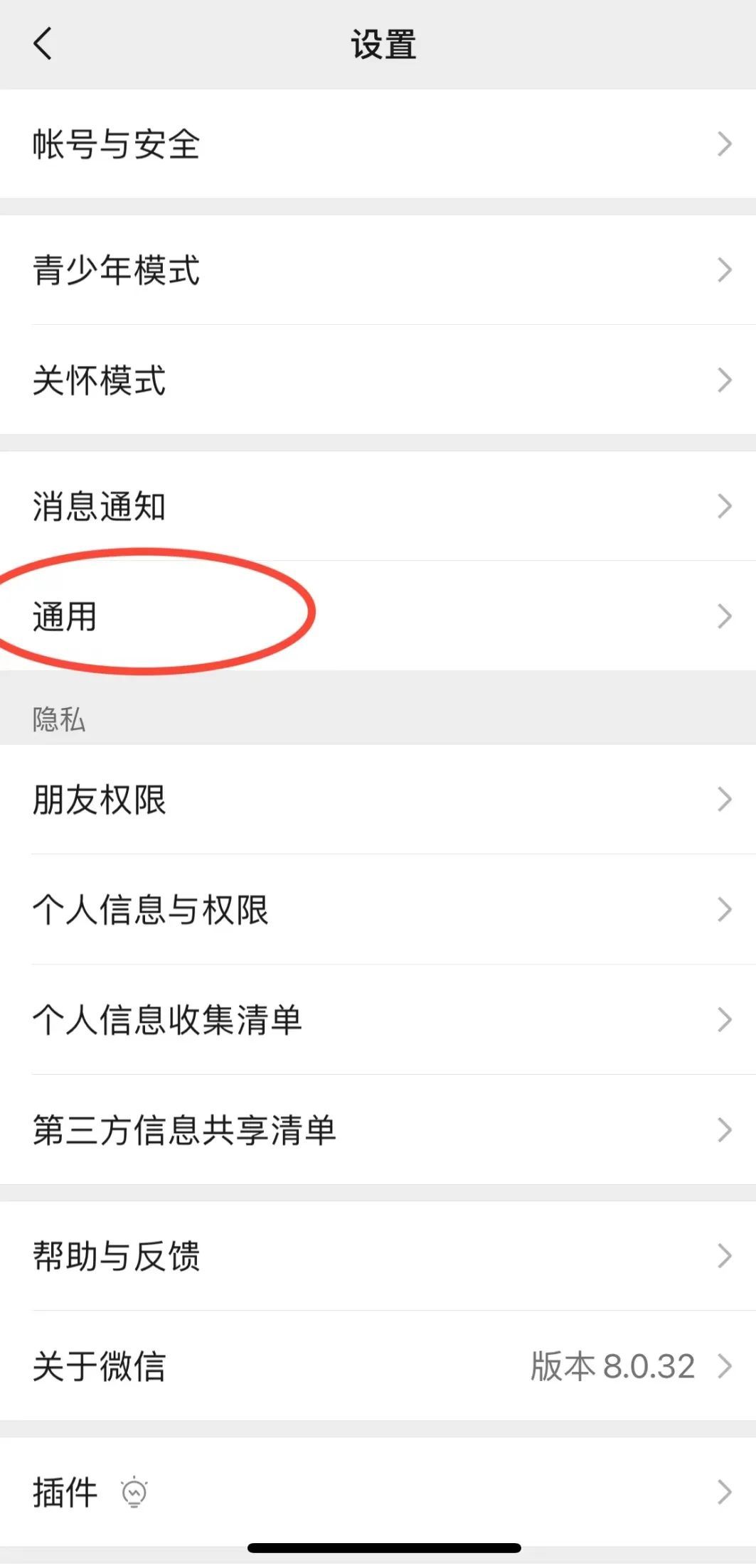Viewport: 756px width, 1568px height.
Task: Tap the chevron beside 帐号与安全
Action: [x=725, y=145]
